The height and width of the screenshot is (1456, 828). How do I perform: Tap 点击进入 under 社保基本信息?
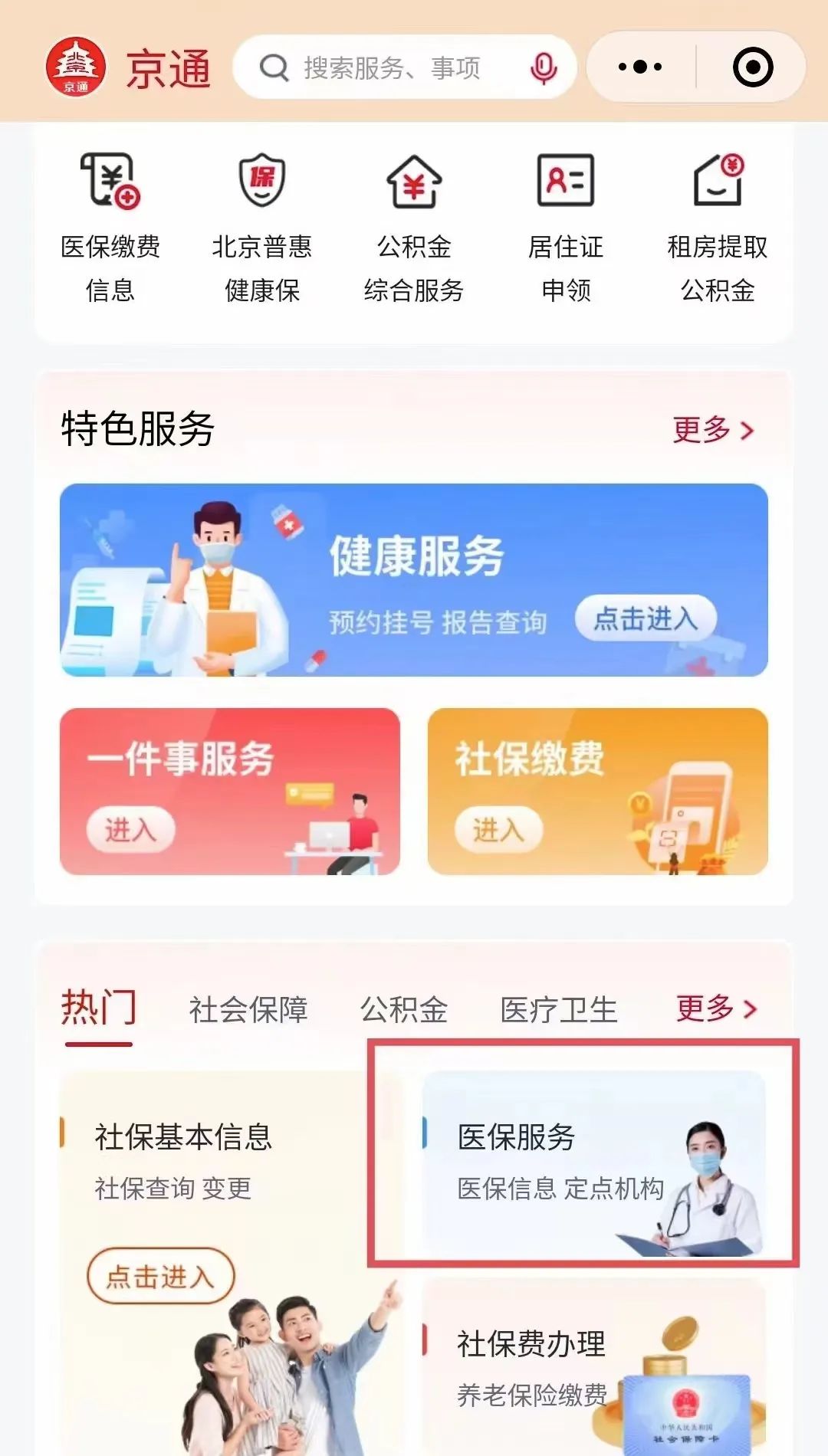pyautogui.click(x=160, y=1277)
